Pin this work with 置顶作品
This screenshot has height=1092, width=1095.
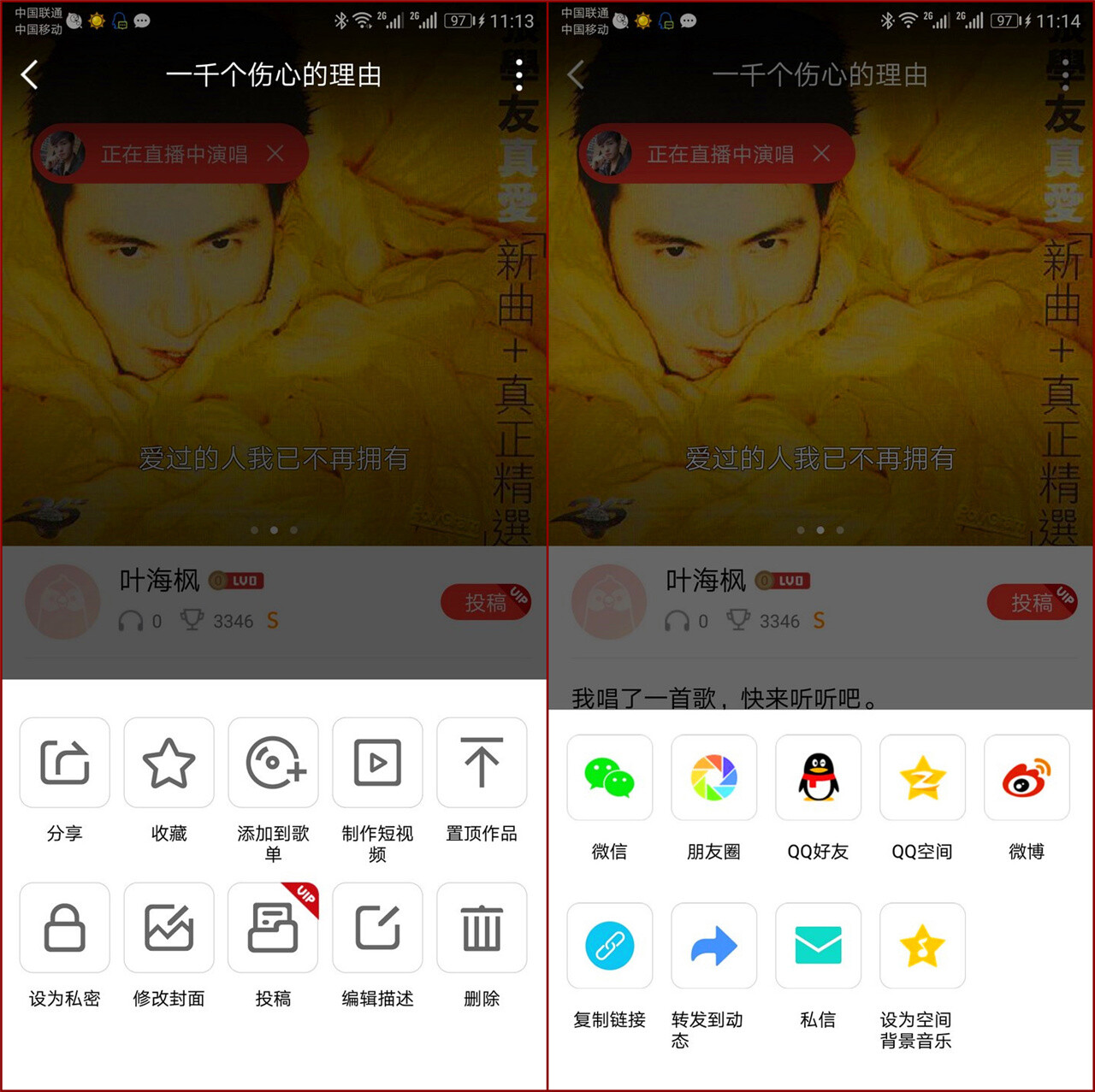482,763
